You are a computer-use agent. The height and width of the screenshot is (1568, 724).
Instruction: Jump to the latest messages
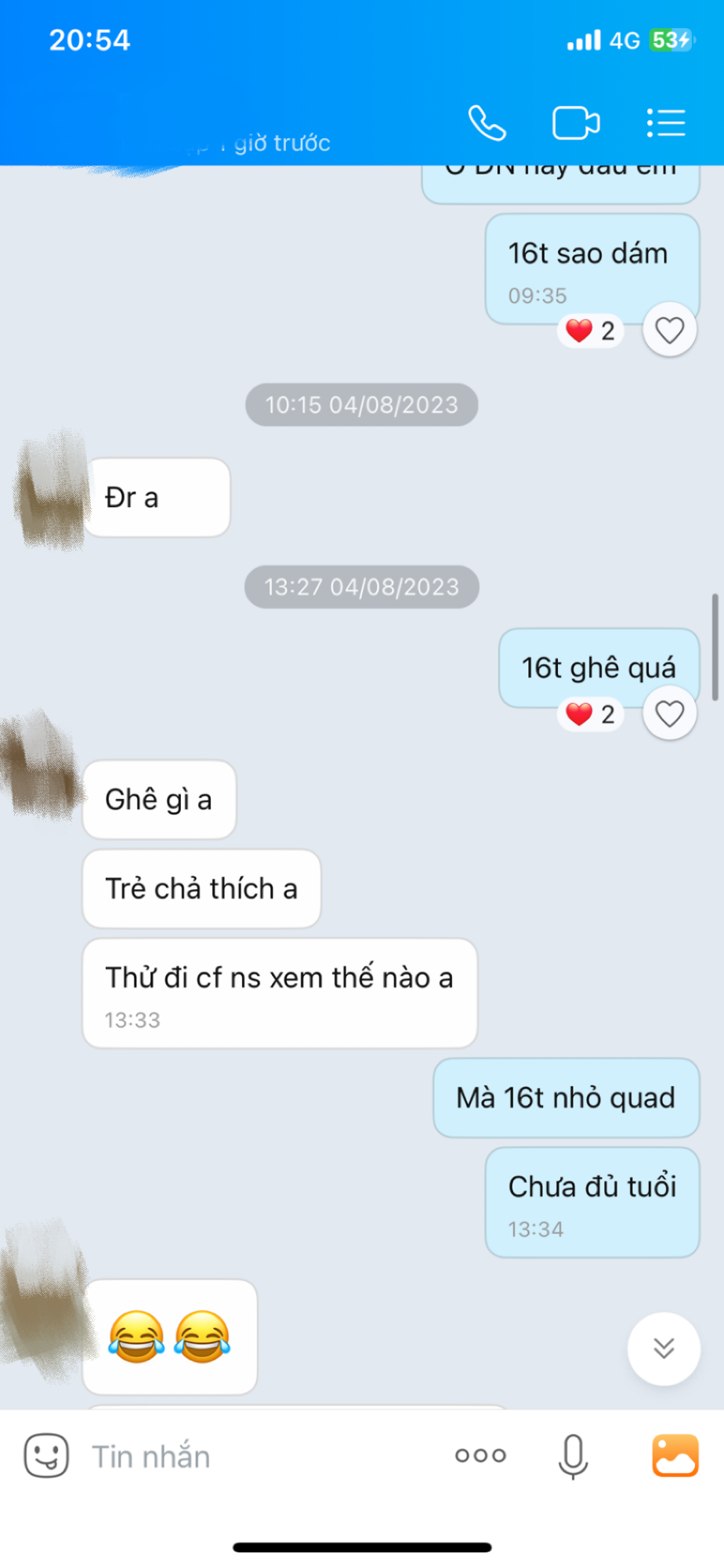[663, 1348]
